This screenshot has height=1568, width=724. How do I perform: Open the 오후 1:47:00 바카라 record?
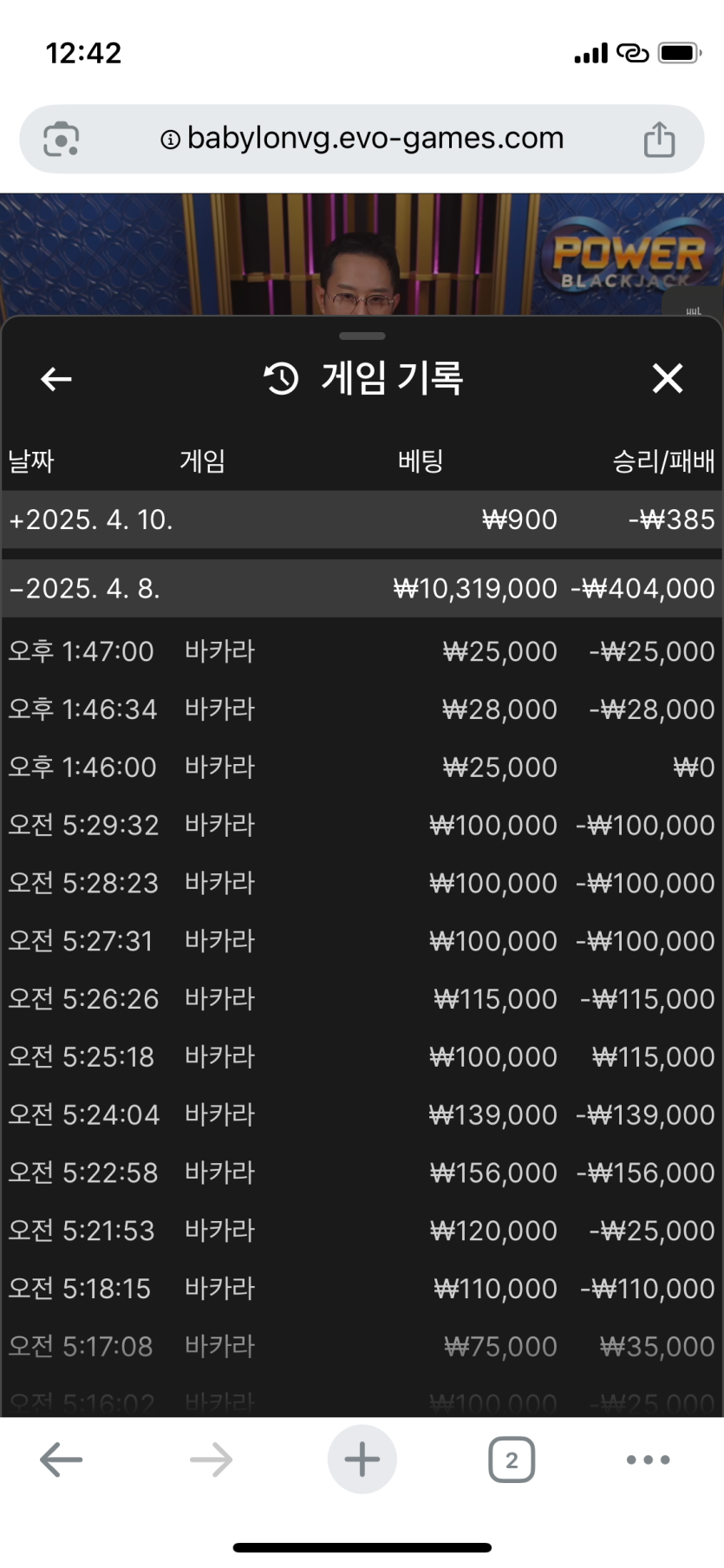click(x=362, y=651)
